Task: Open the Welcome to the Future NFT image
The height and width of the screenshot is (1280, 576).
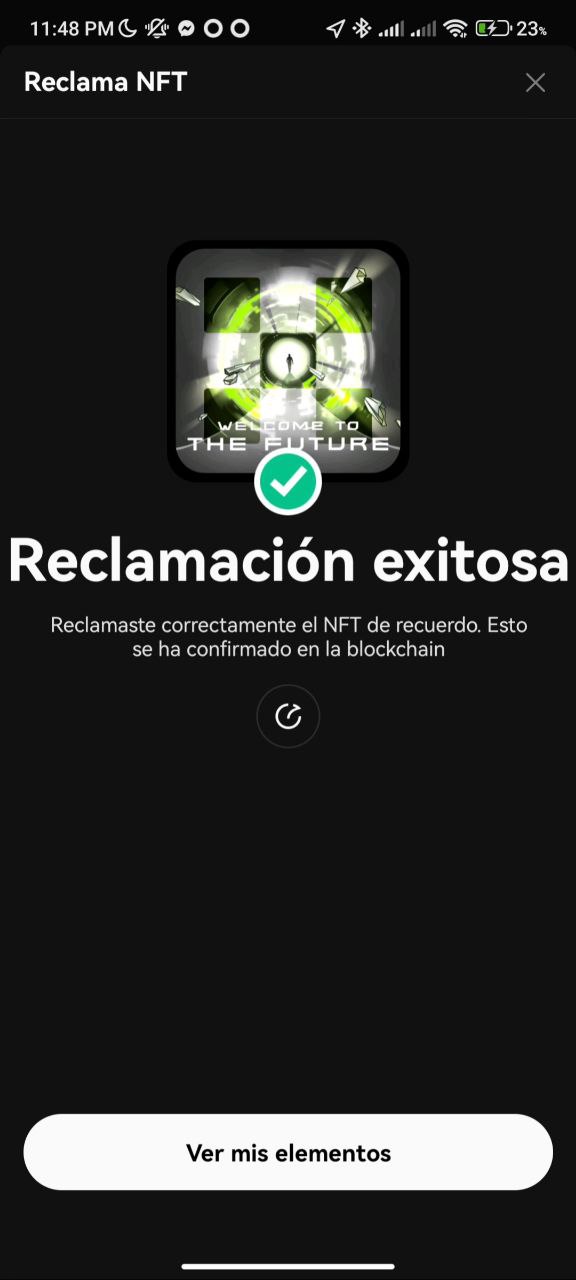Action: click(288, 361)
